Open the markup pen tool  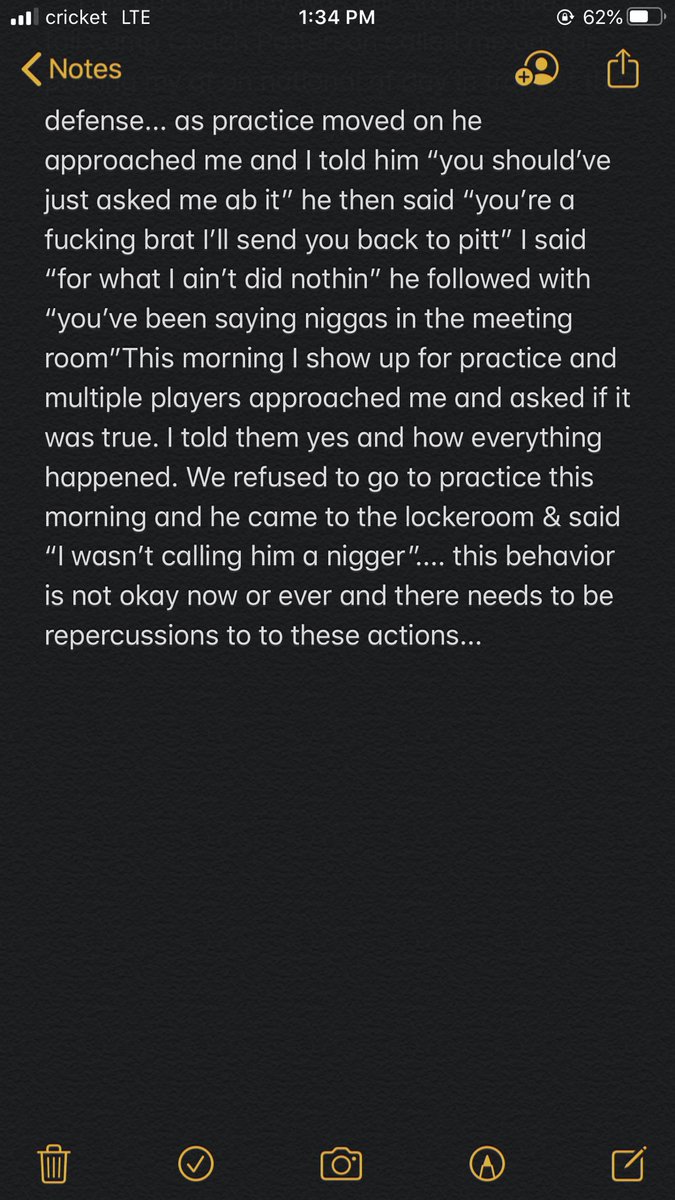[x=487, y=1164]
